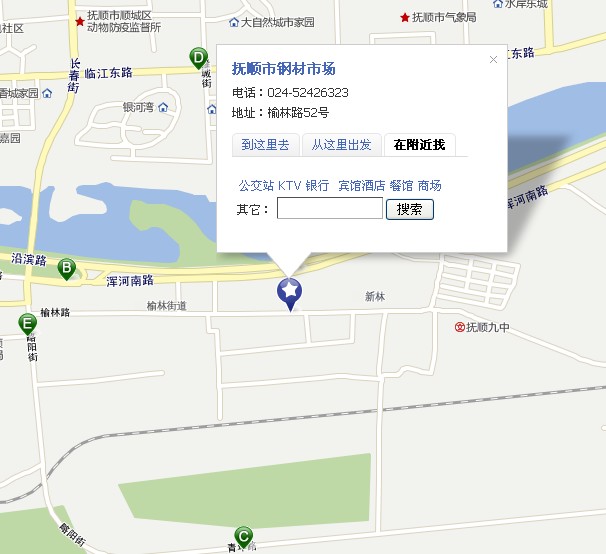606x554 pixels.
Task: Open map marker B
Action: tap(66, 268)
